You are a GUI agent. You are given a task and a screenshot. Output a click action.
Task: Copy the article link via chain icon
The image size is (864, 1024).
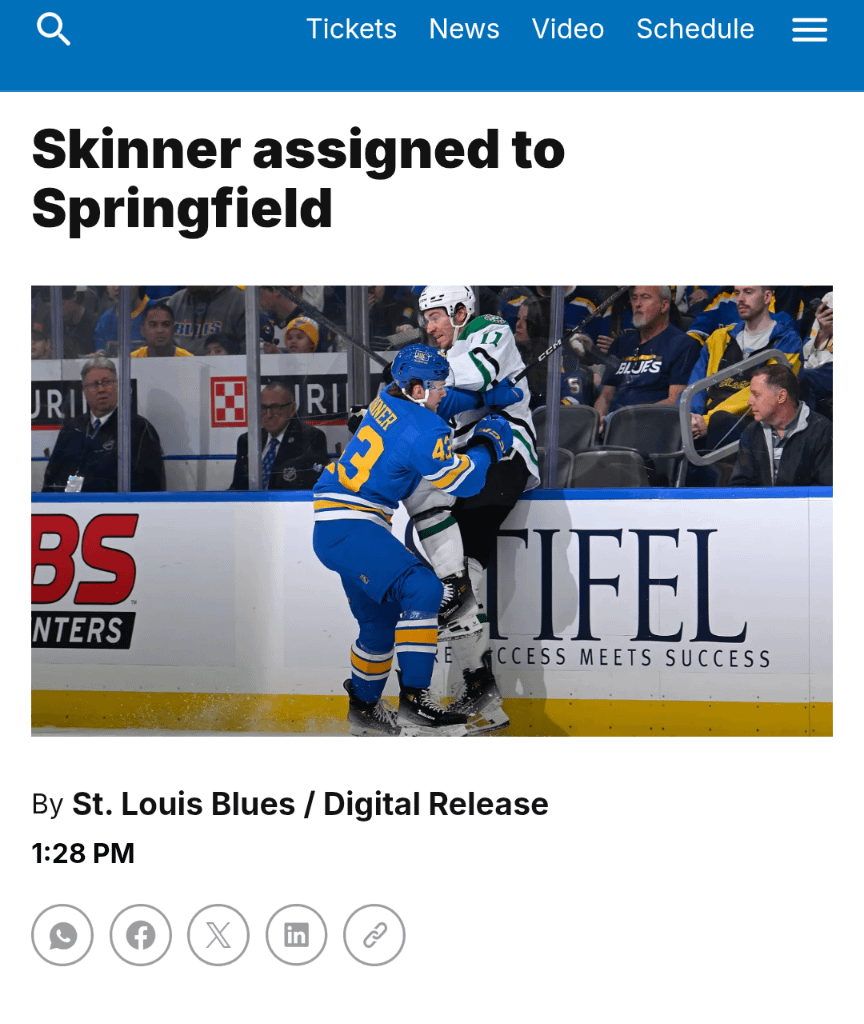(x=374, y=935)
